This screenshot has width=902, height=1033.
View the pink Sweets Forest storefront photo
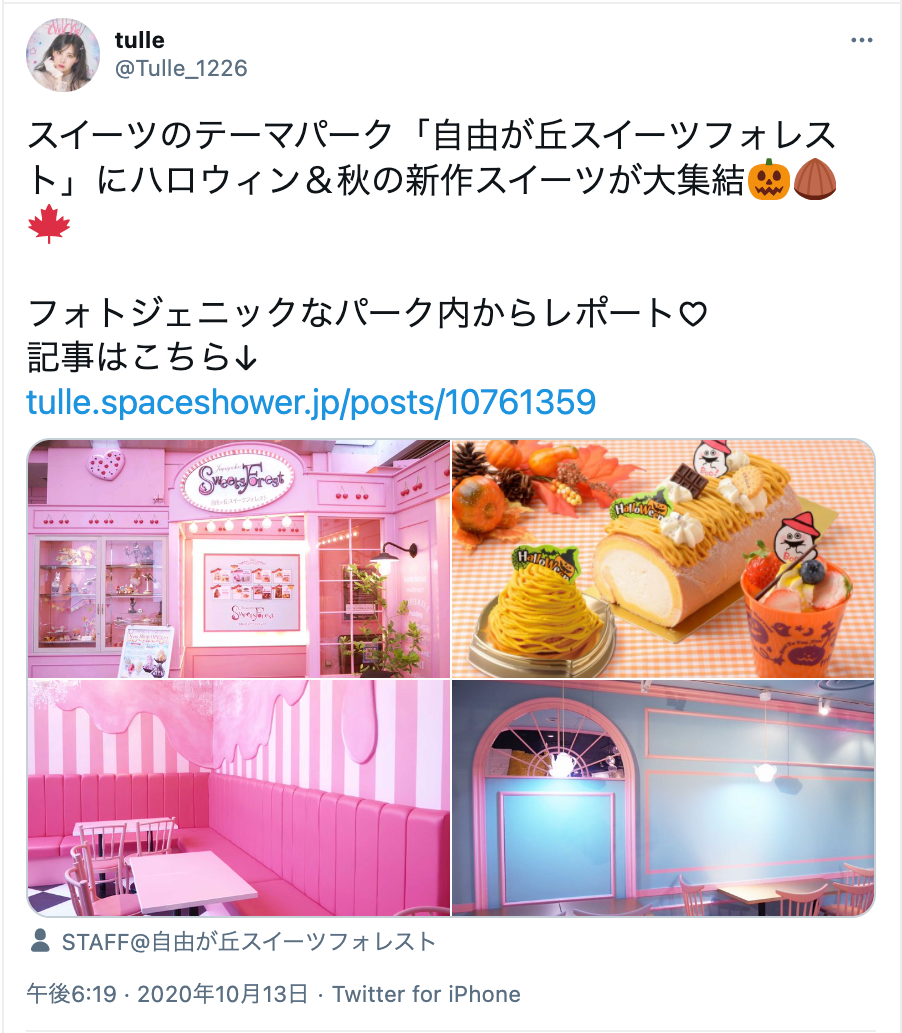[239, 559]
